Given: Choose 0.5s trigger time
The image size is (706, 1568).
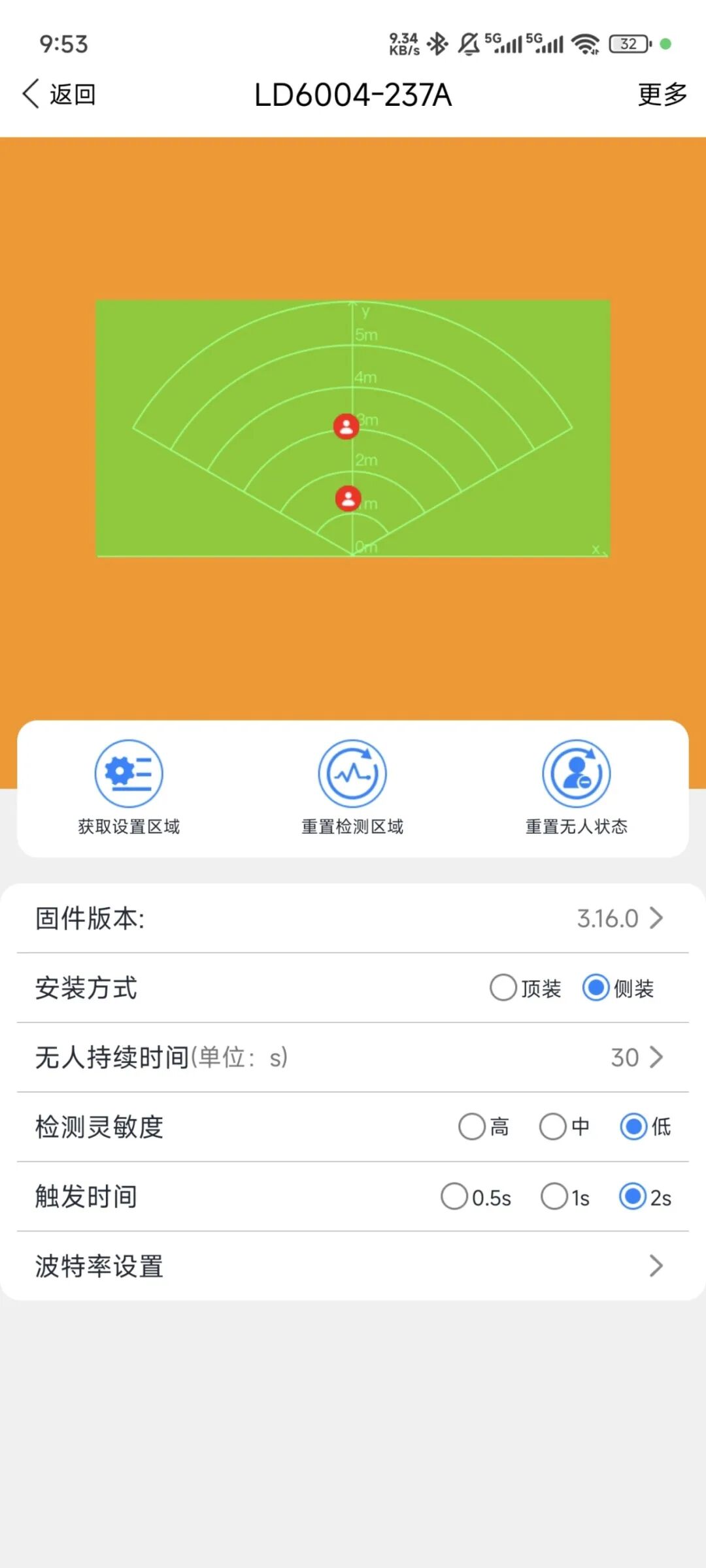Looking at the screenshot, I should click(x=455, y=1196).
